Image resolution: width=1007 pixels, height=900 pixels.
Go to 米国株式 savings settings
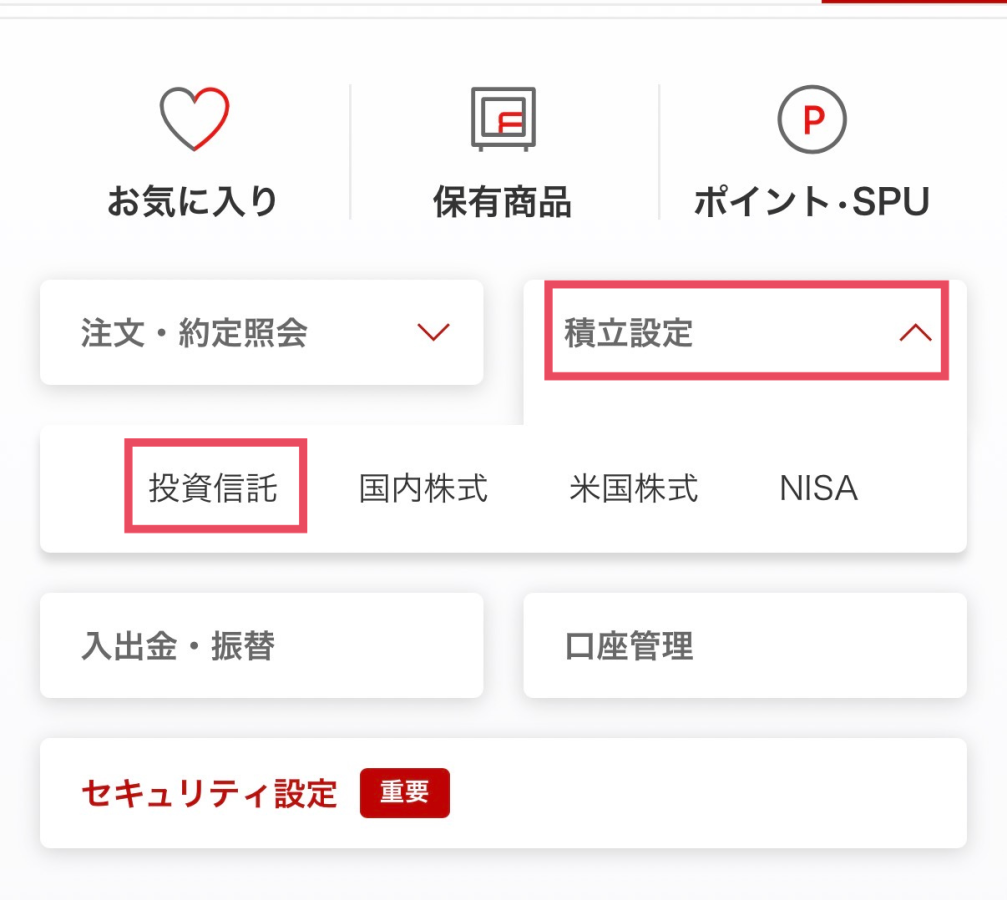click(x=633, y=488)
